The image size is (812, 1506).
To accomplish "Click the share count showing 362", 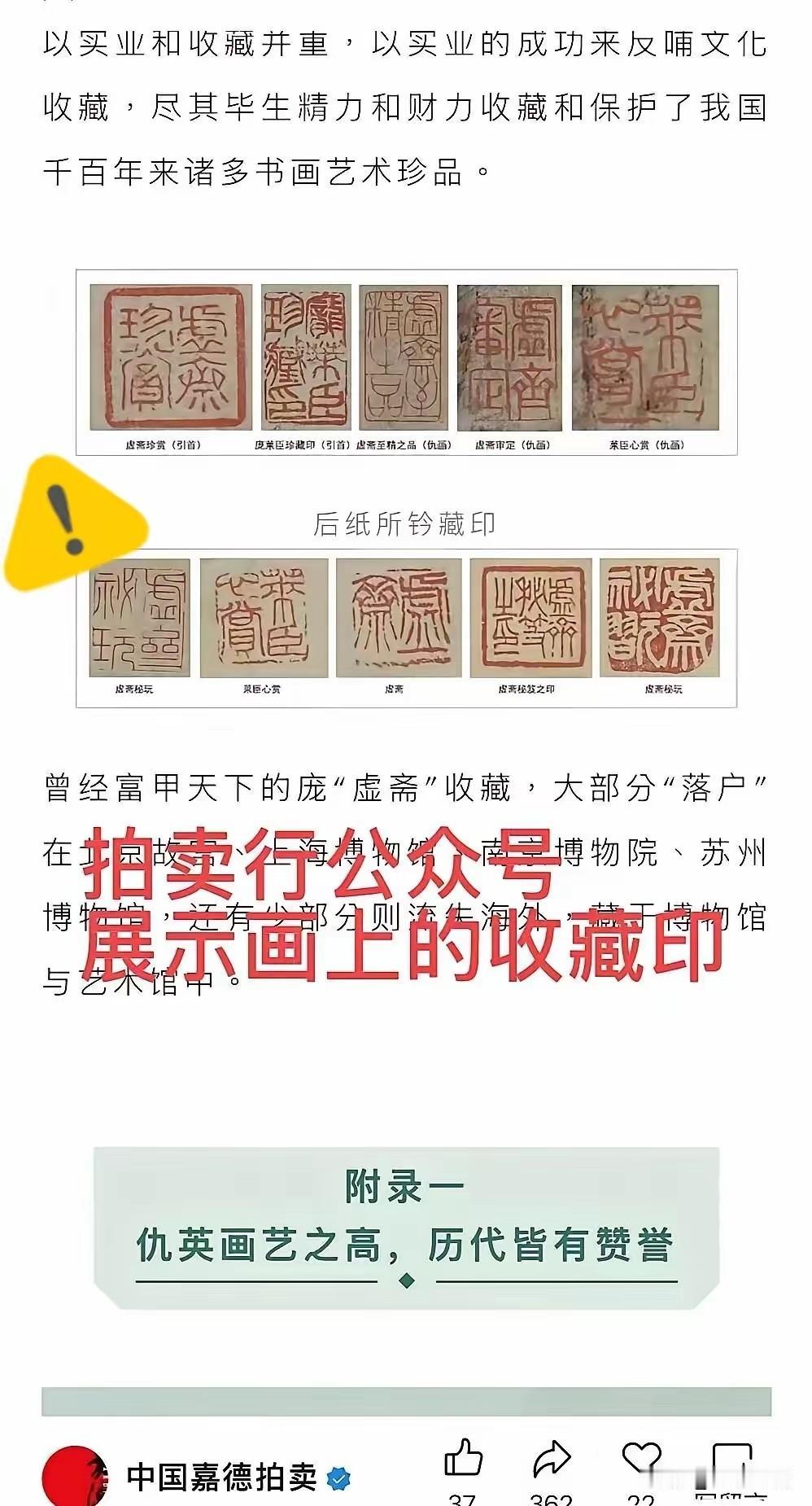I will pos(550,1502).
